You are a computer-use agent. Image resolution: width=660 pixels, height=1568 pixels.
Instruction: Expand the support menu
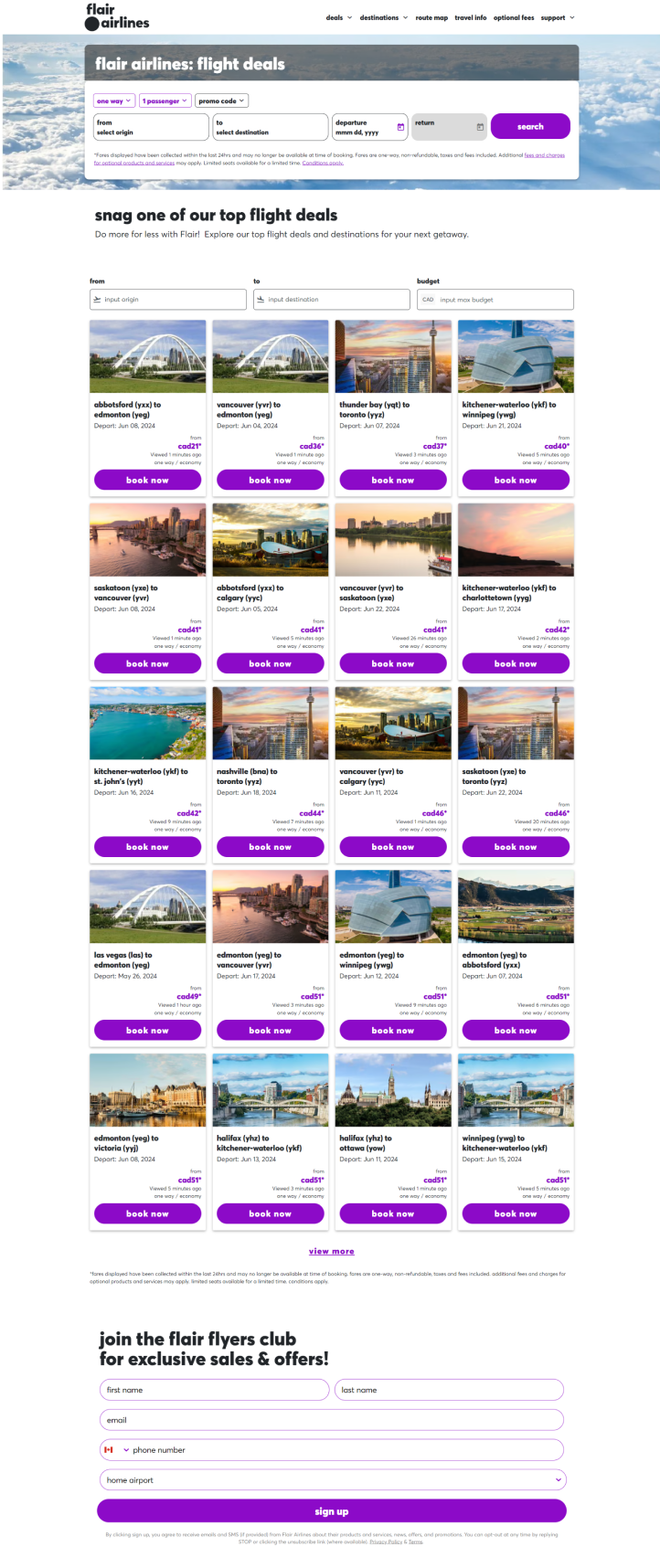(x=557, y=17)
